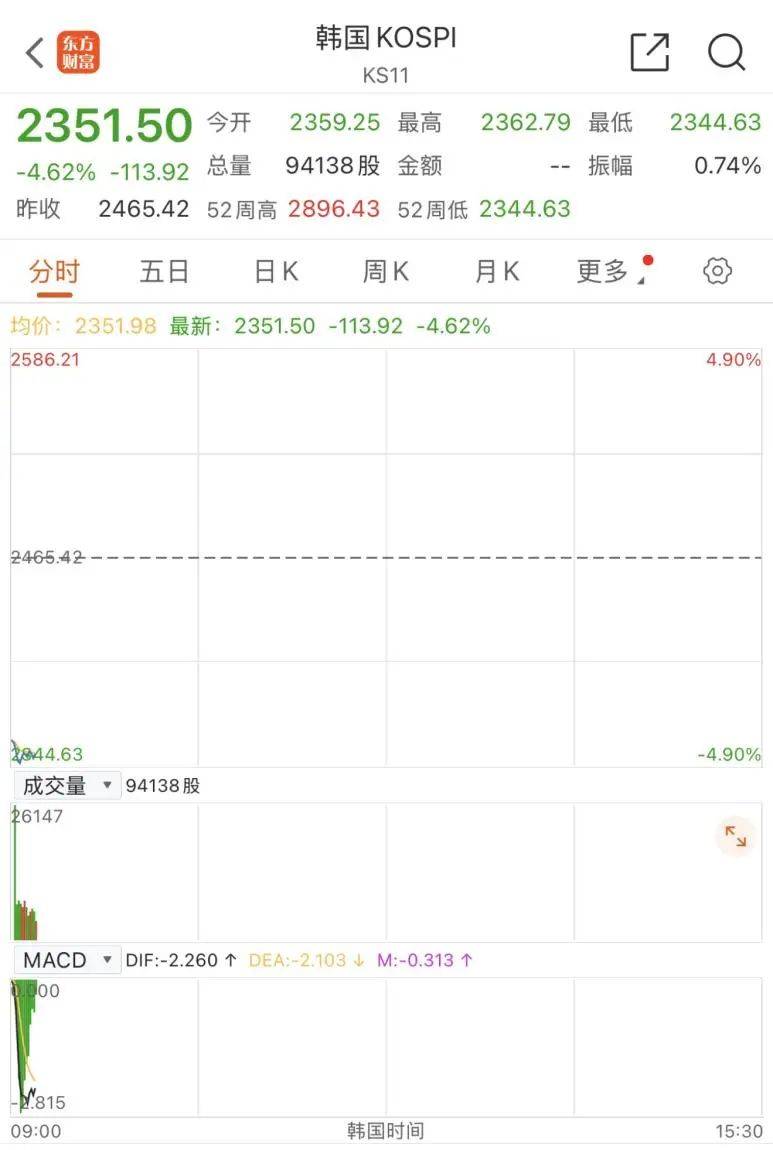Image resolution: width=773 pixels, height=1150 pixels.
Task: Expand volume chart with the fullscreen arrows icon
Action: point(735,836)
